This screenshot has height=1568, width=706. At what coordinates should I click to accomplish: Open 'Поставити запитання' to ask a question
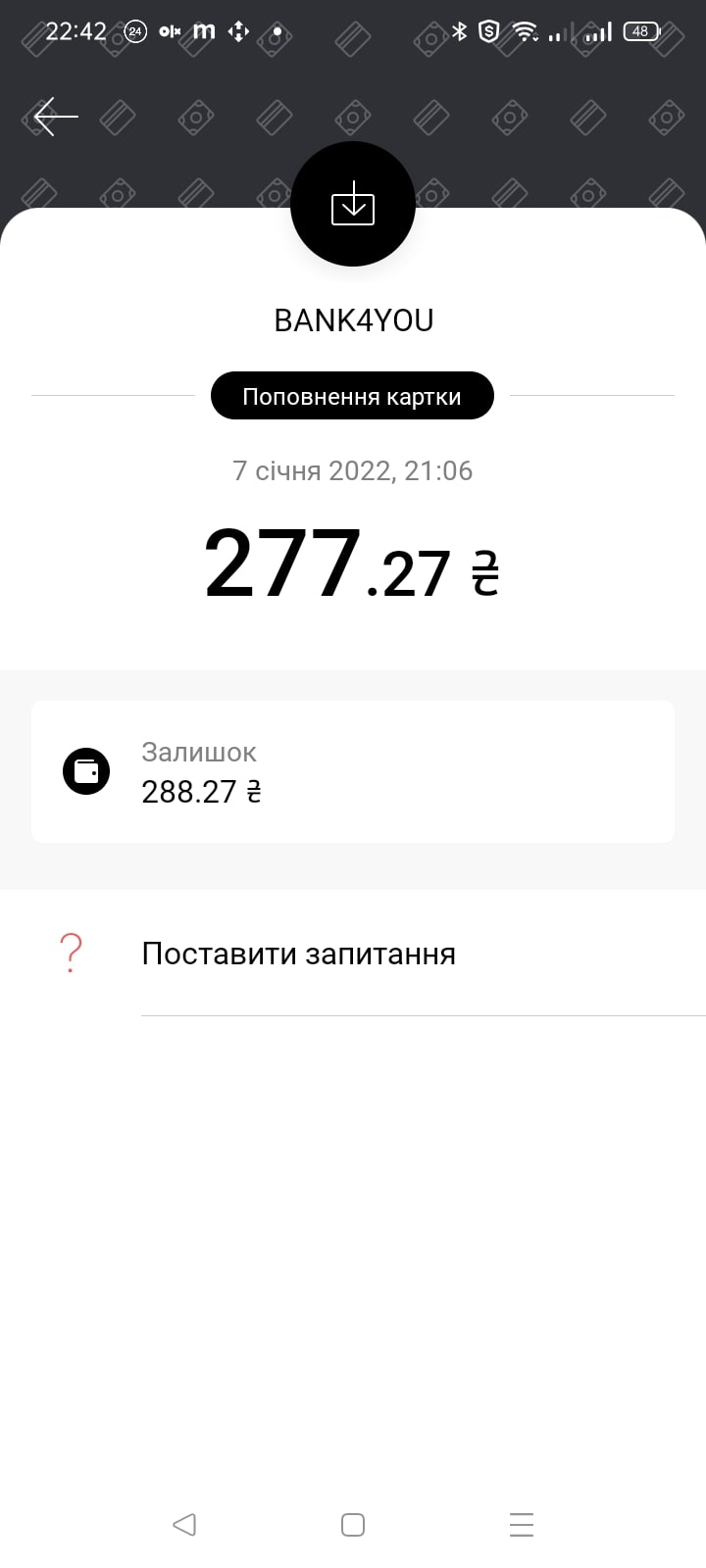click(x=298, y=954)
